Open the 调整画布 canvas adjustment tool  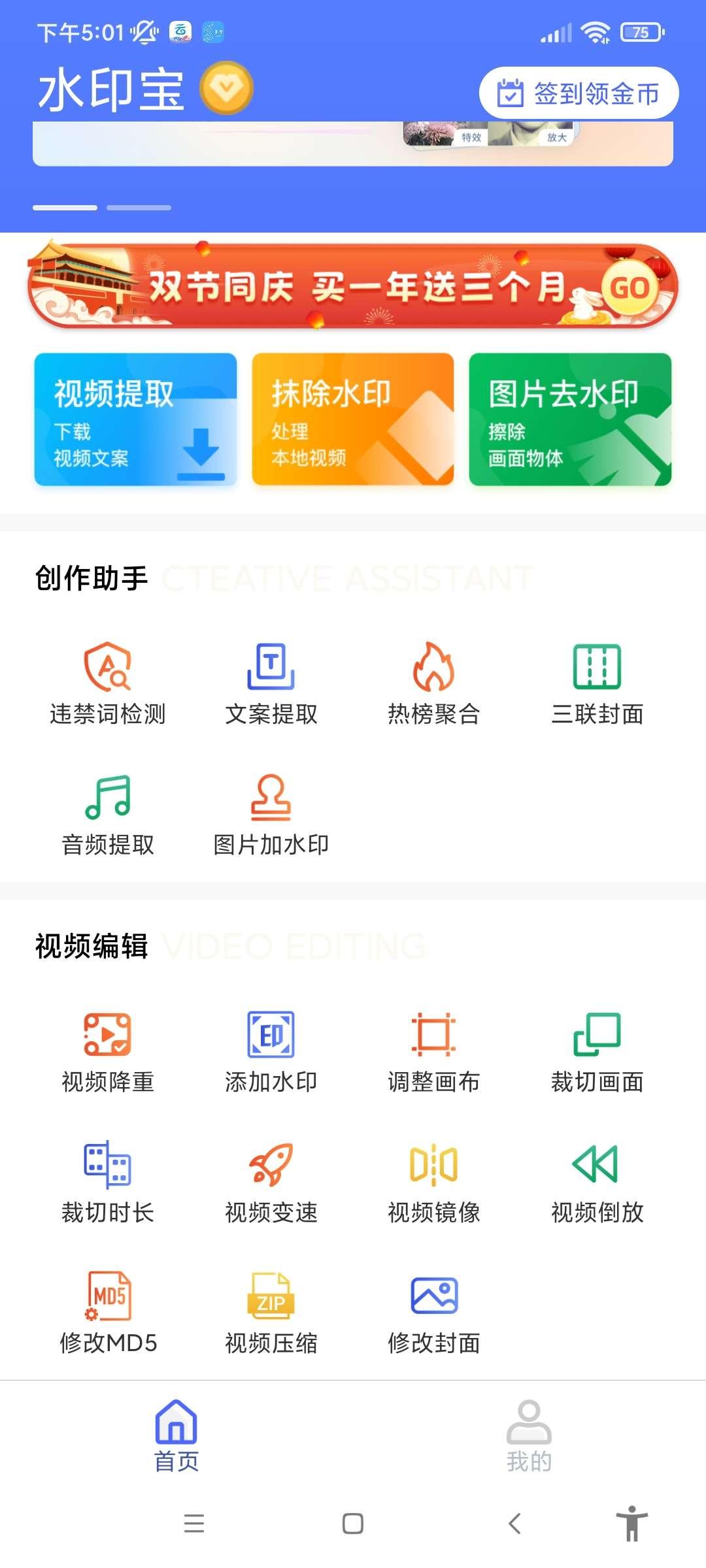(x=433, y=1045)
